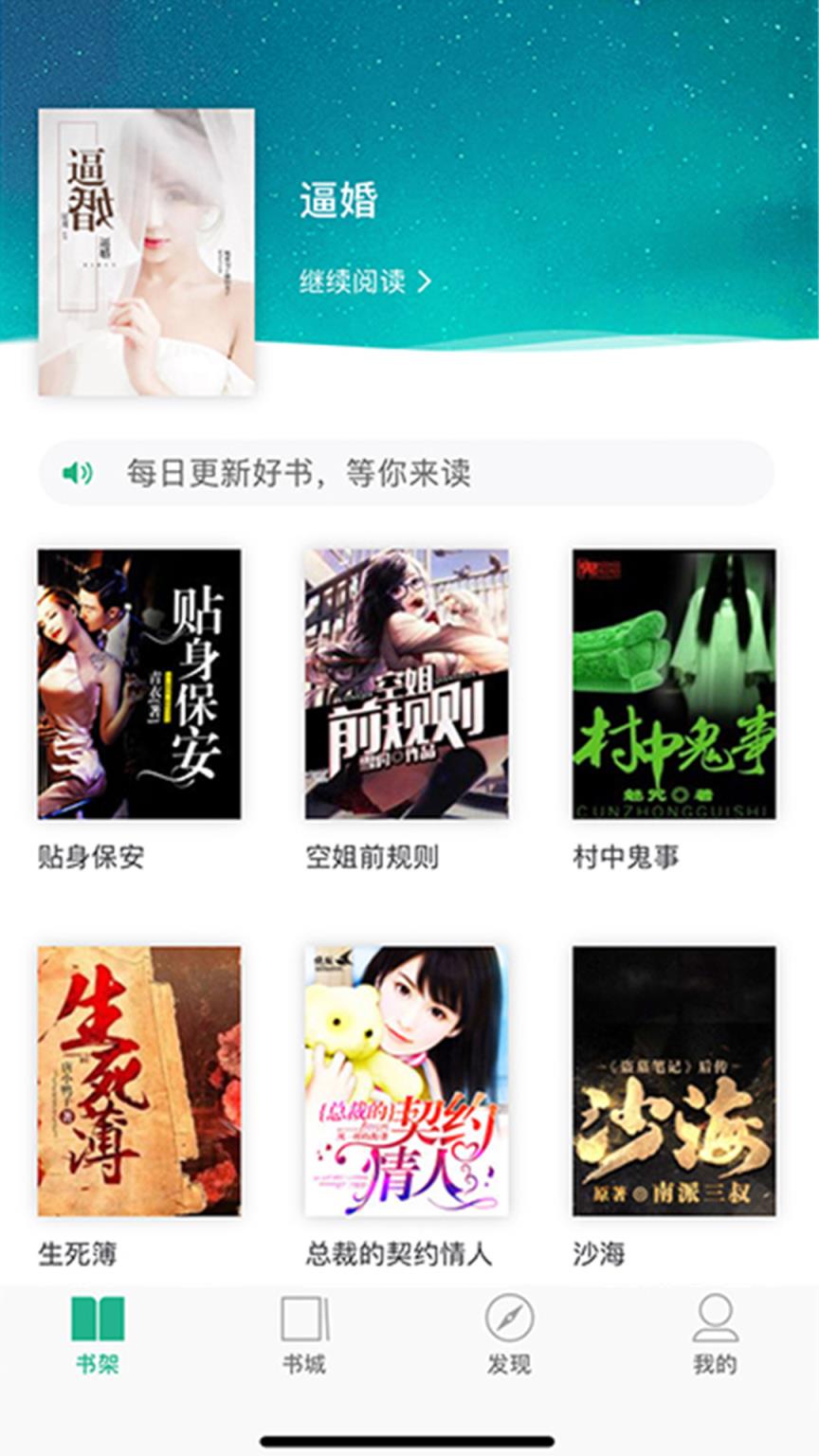Tap the speaker announcement icon
The height and width of the screenshot is (1456, 819).
pos(78,471)
